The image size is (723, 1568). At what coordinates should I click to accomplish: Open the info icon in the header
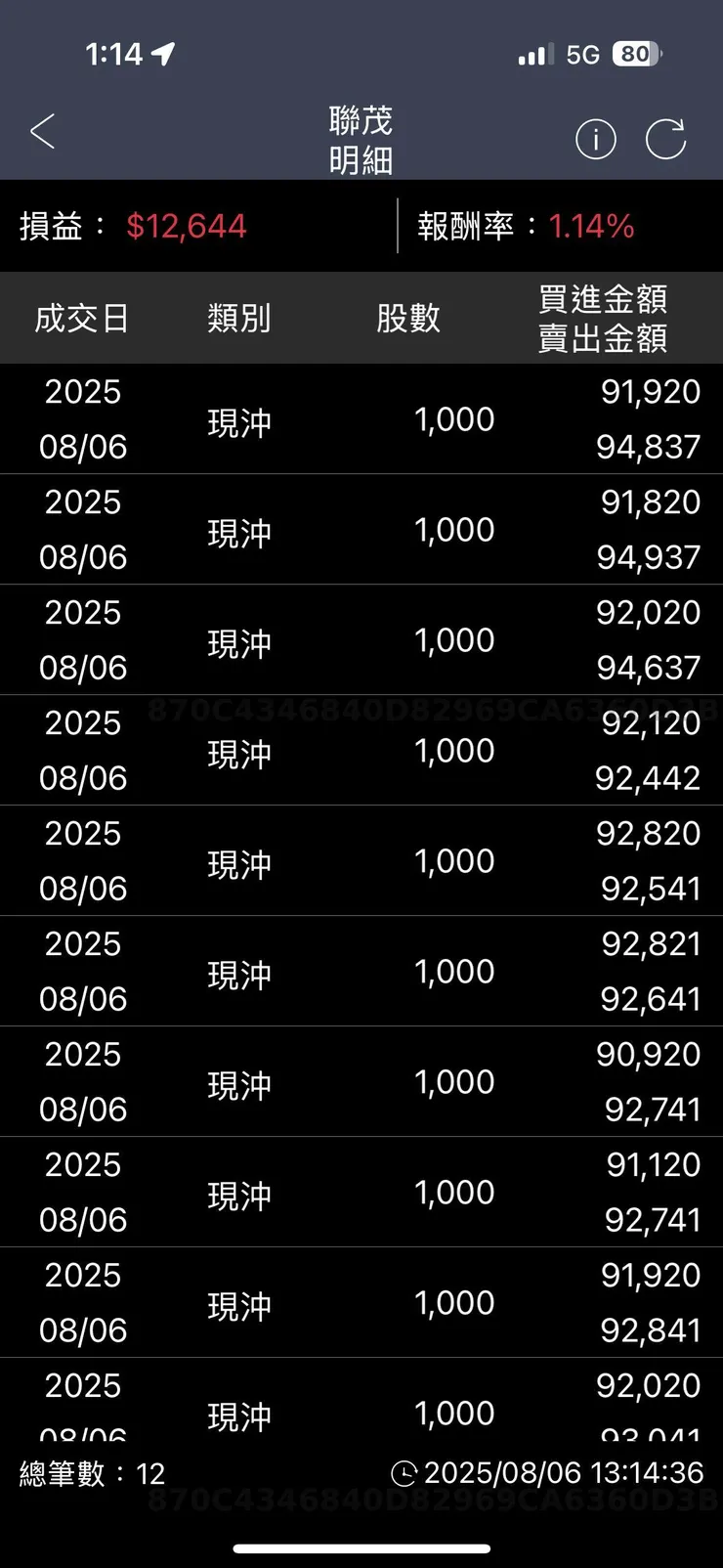596,140
